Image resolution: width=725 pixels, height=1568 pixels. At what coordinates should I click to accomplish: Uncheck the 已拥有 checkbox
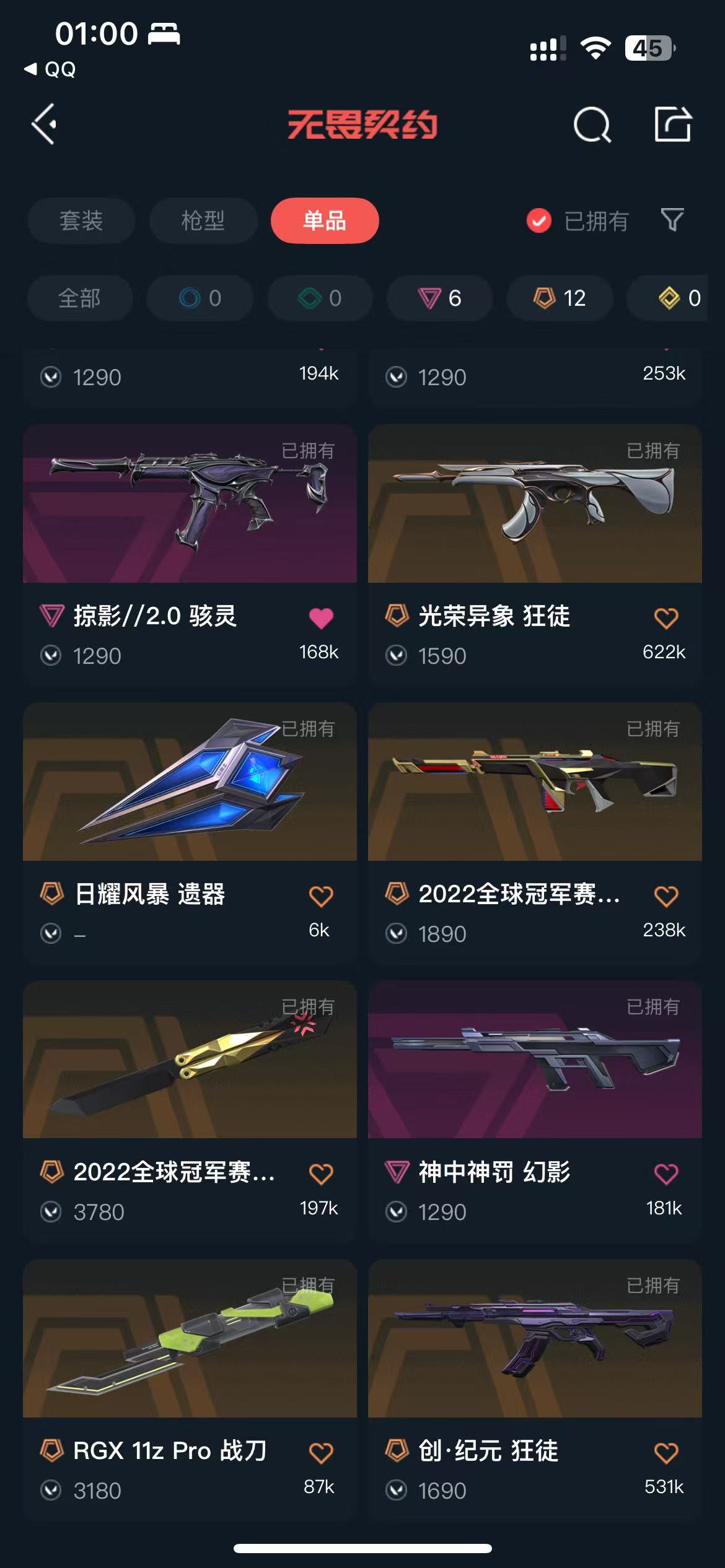[538, 220]
